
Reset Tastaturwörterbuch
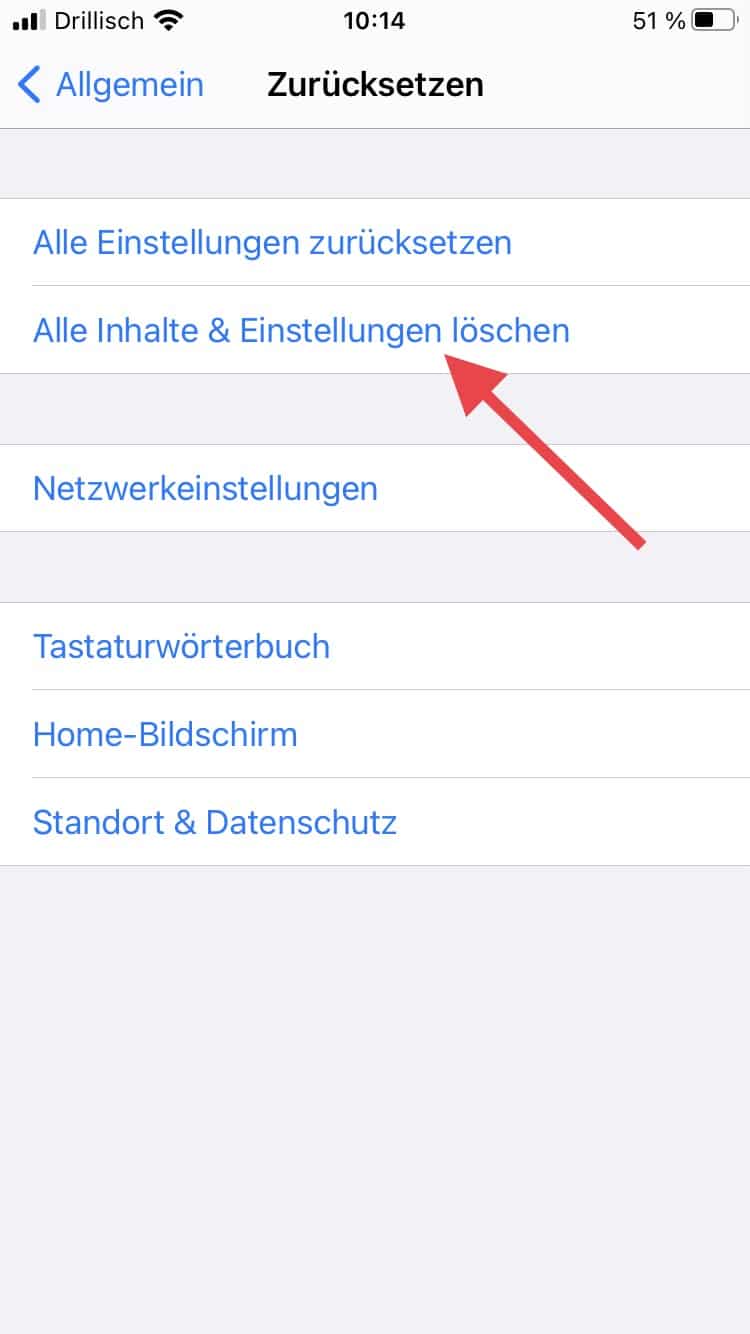click(x=181, y=647)
